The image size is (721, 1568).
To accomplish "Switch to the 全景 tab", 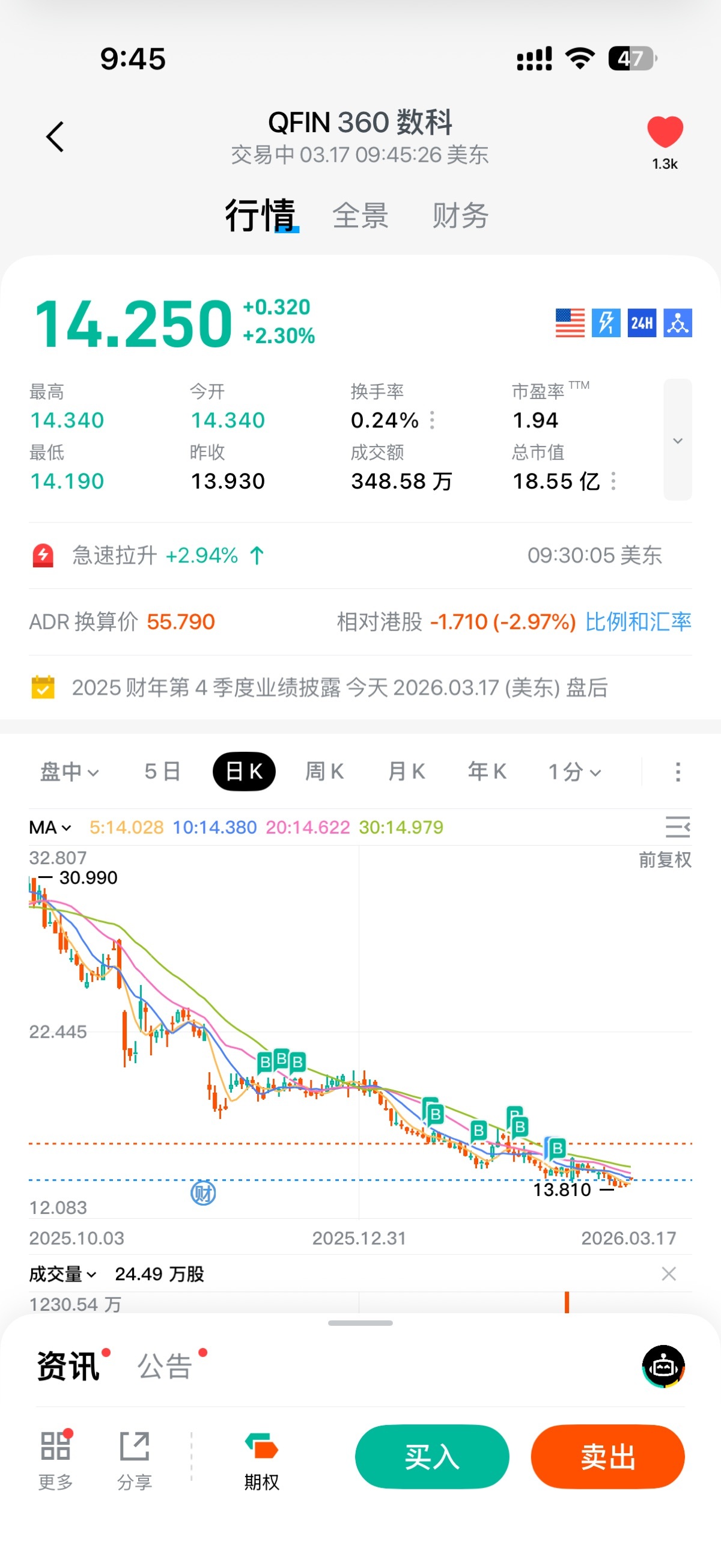I will tap(360, 216).
